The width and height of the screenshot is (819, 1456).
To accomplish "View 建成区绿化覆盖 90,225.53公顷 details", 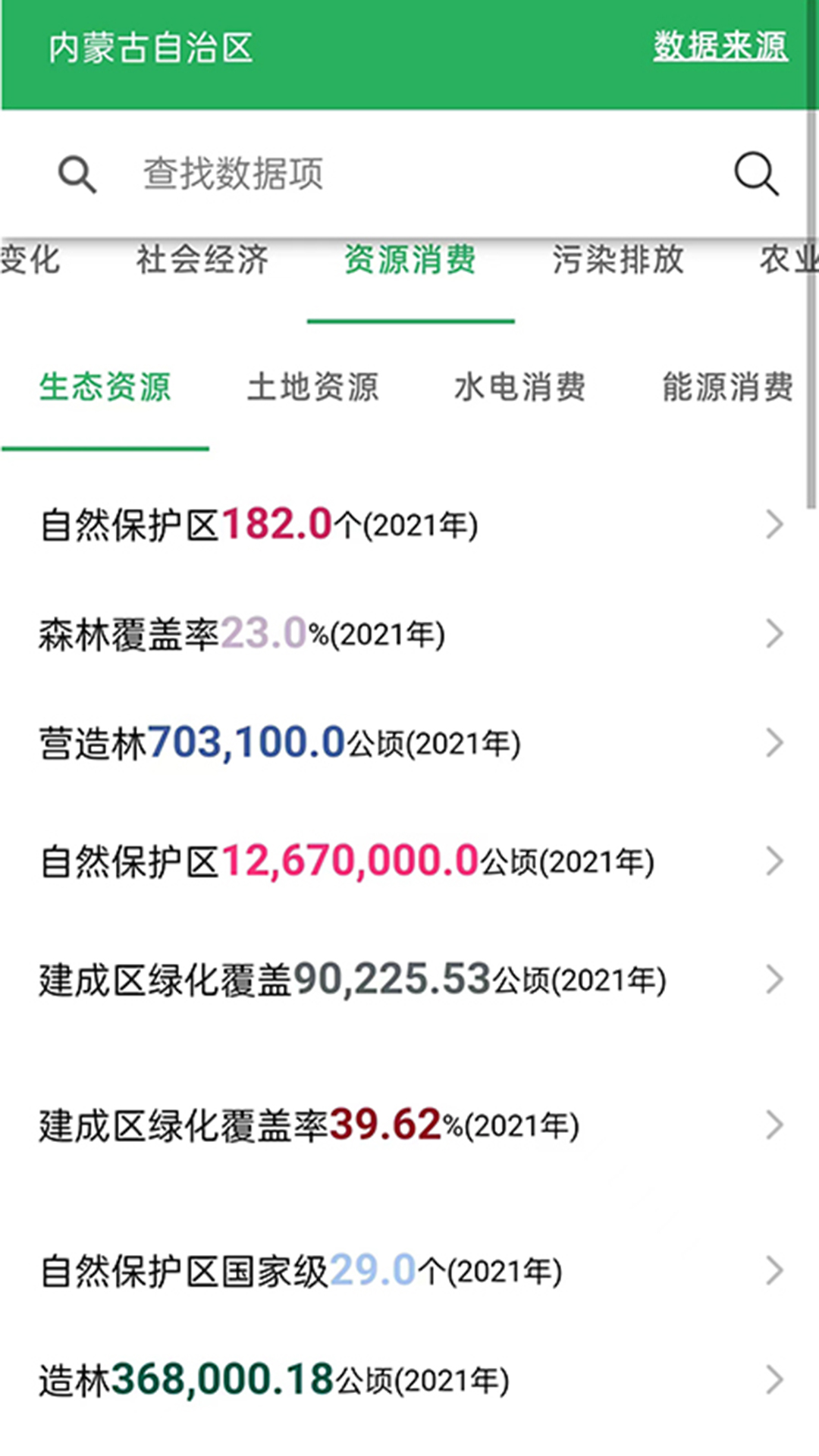I will 409,980.
